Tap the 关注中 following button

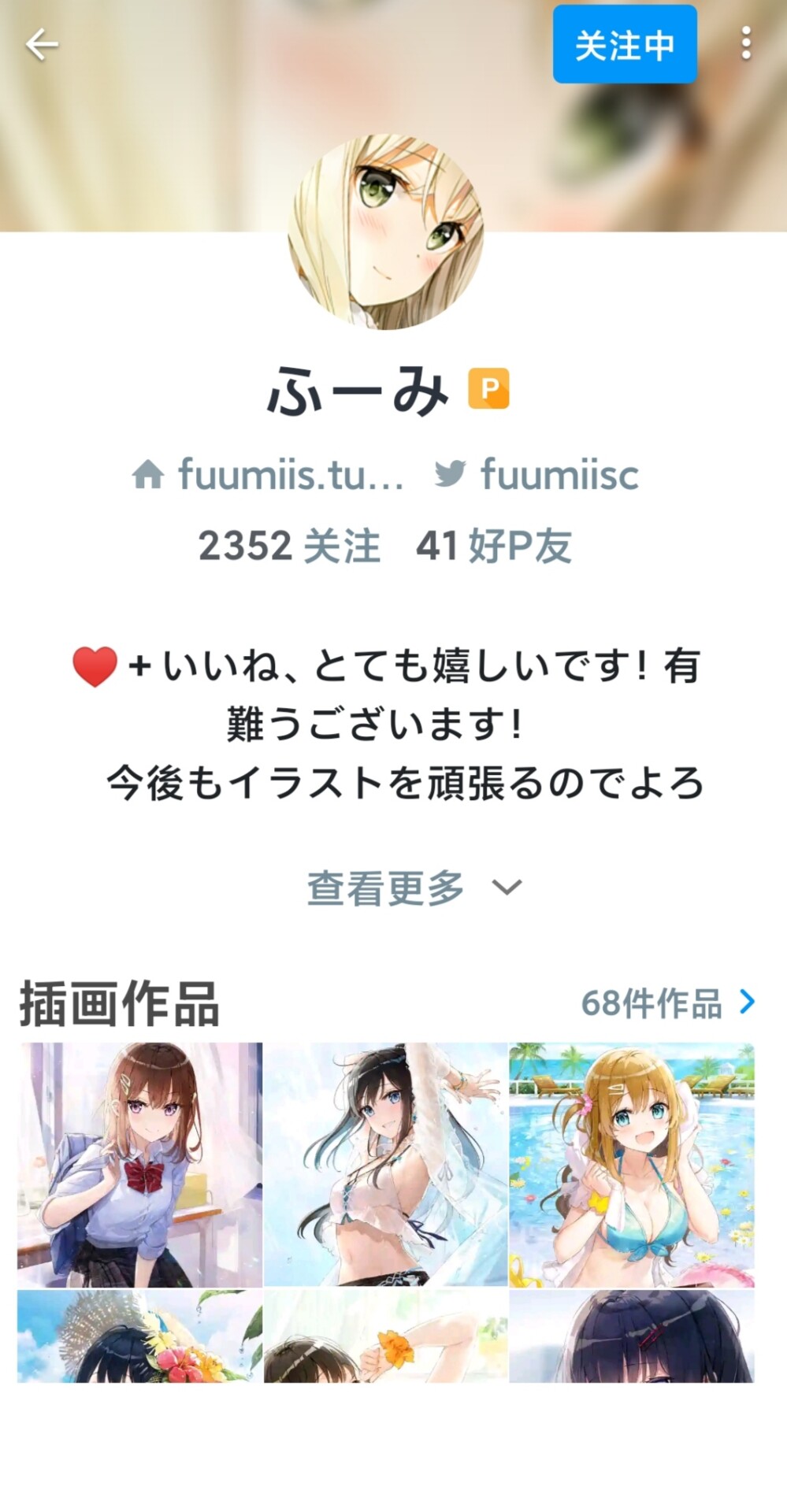[624, 45]
